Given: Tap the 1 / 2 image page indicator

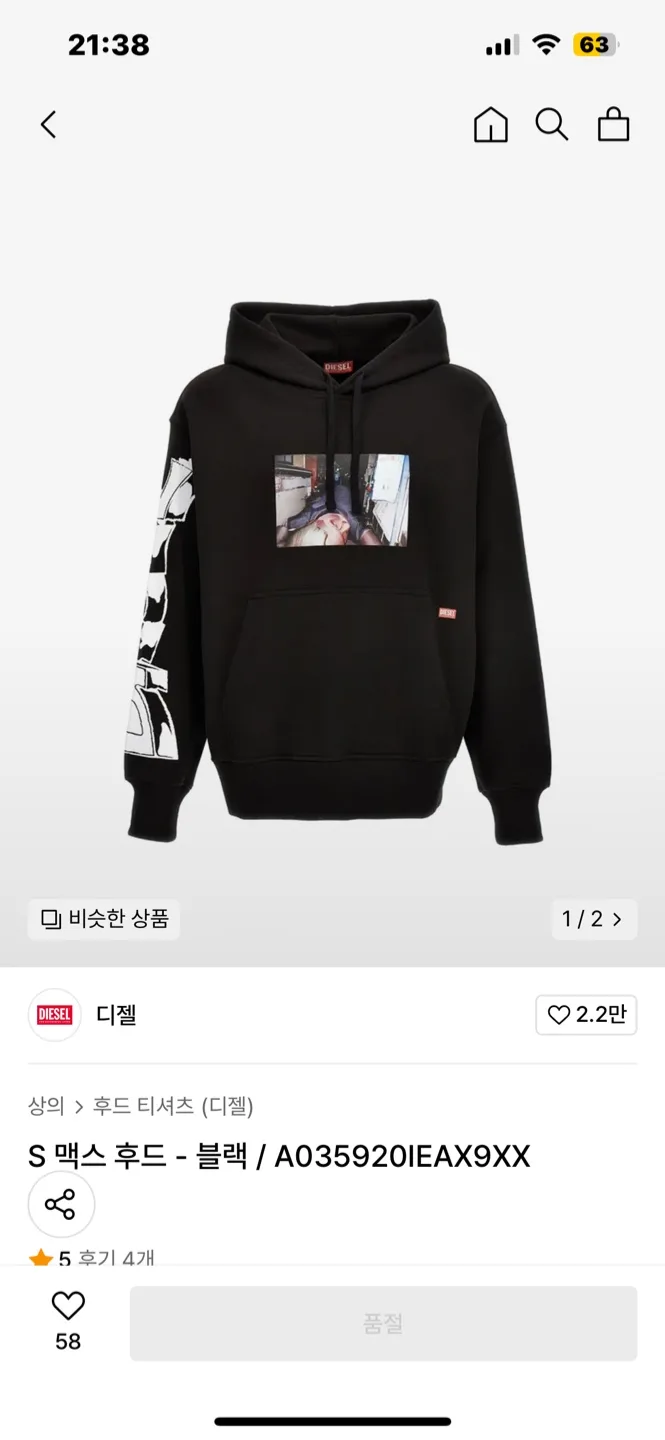Looking at the screenshot, I should click(x=593, y=919).
